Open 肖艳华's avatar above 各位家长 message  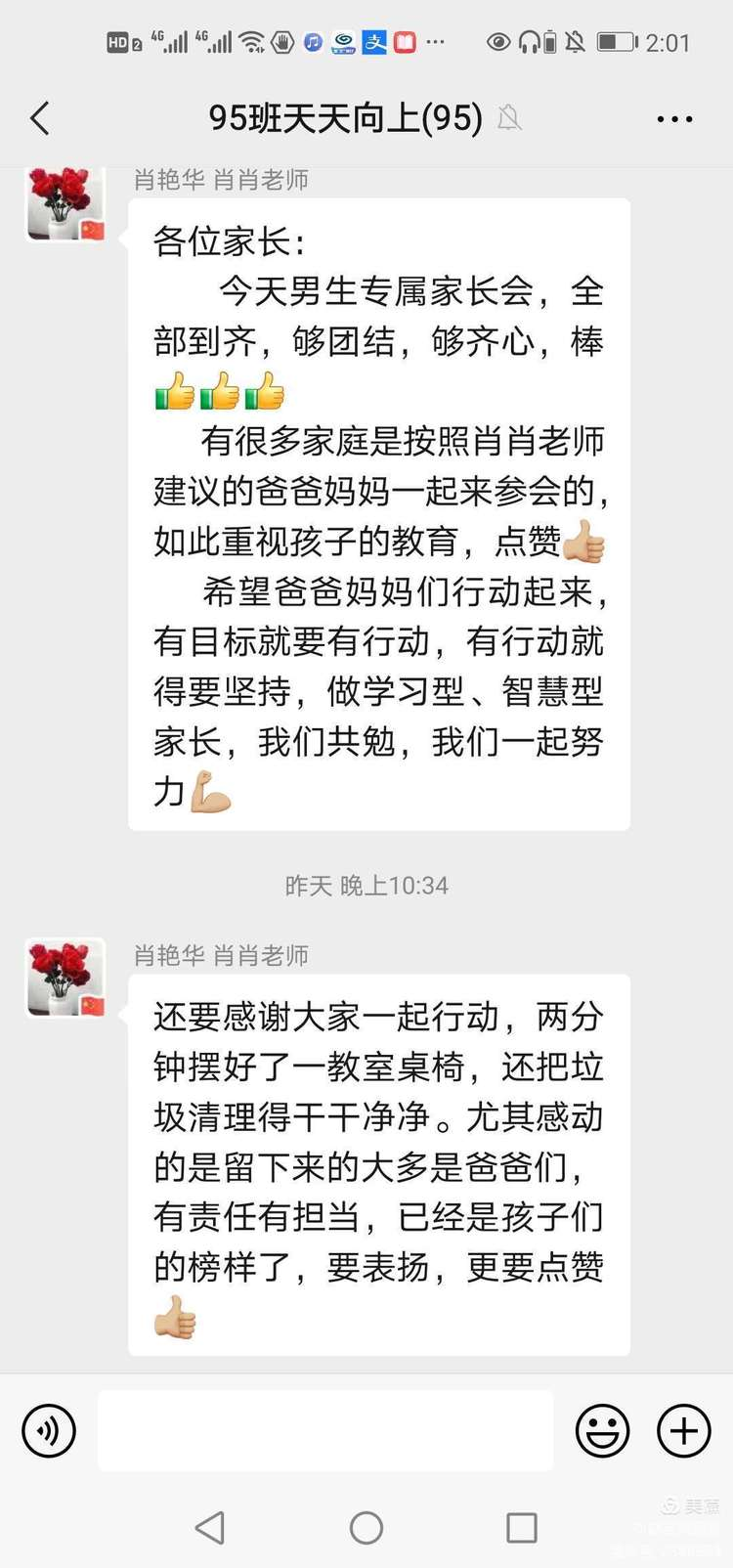coord(65,203)
